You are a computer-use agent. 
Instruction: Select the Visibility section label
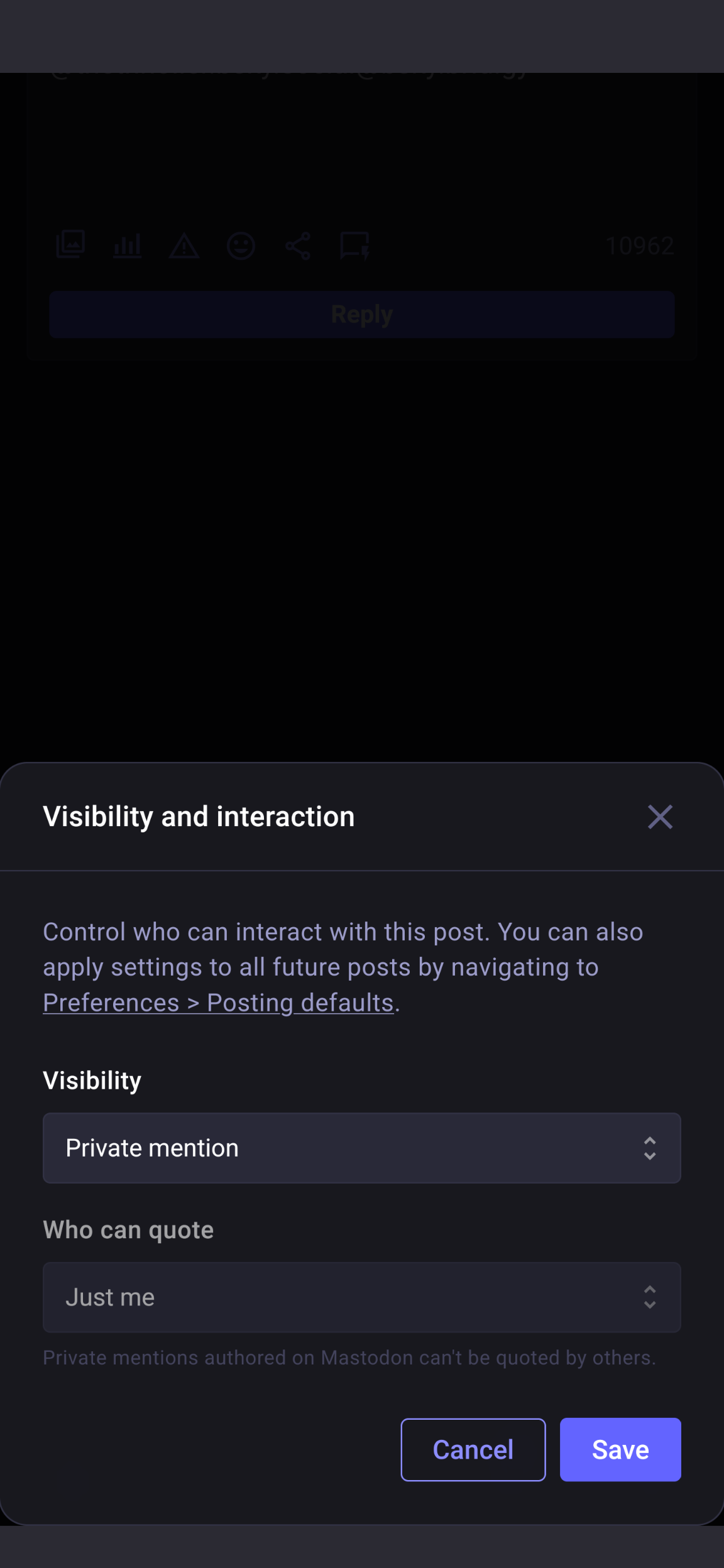(x=92, y=1081)
